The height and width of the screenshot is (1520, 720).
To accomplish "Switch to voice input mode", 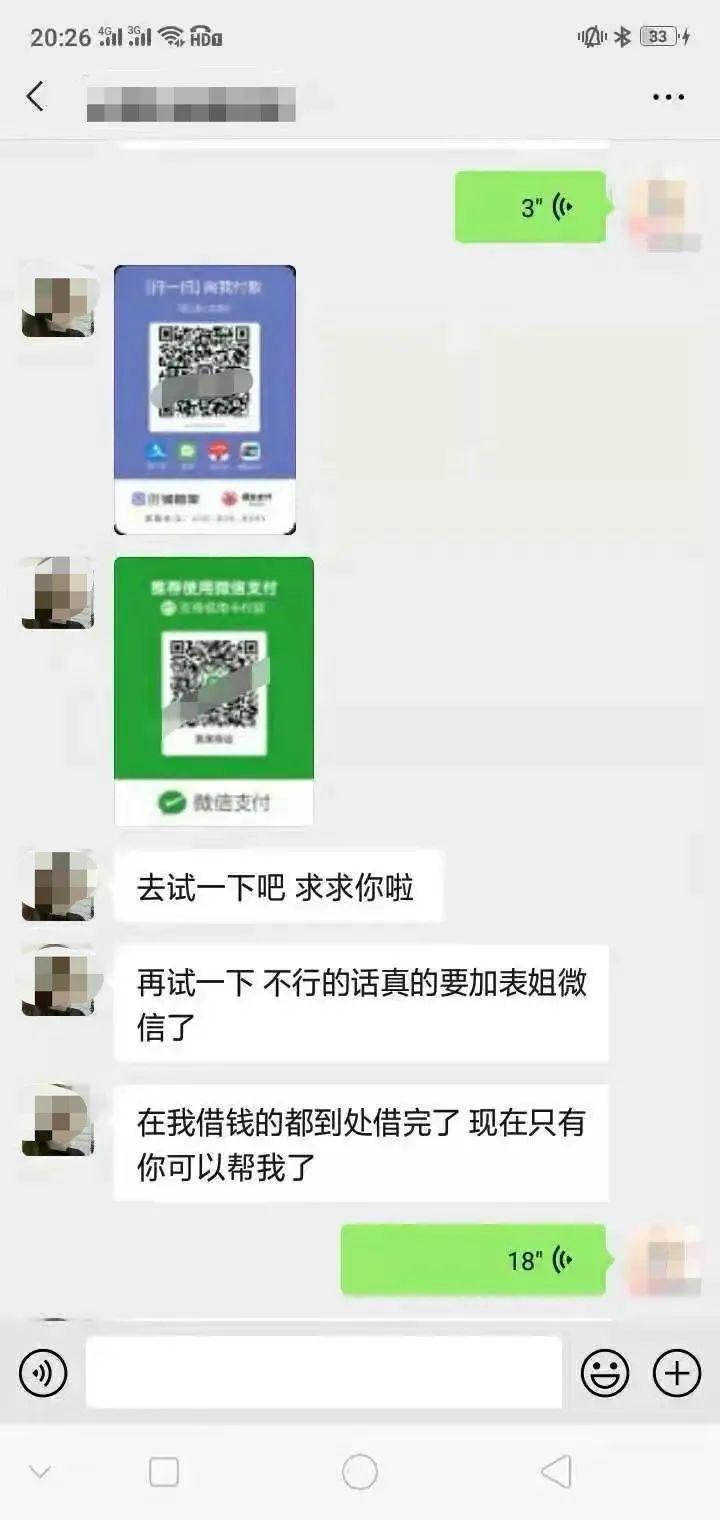I will click(43, 1372).
